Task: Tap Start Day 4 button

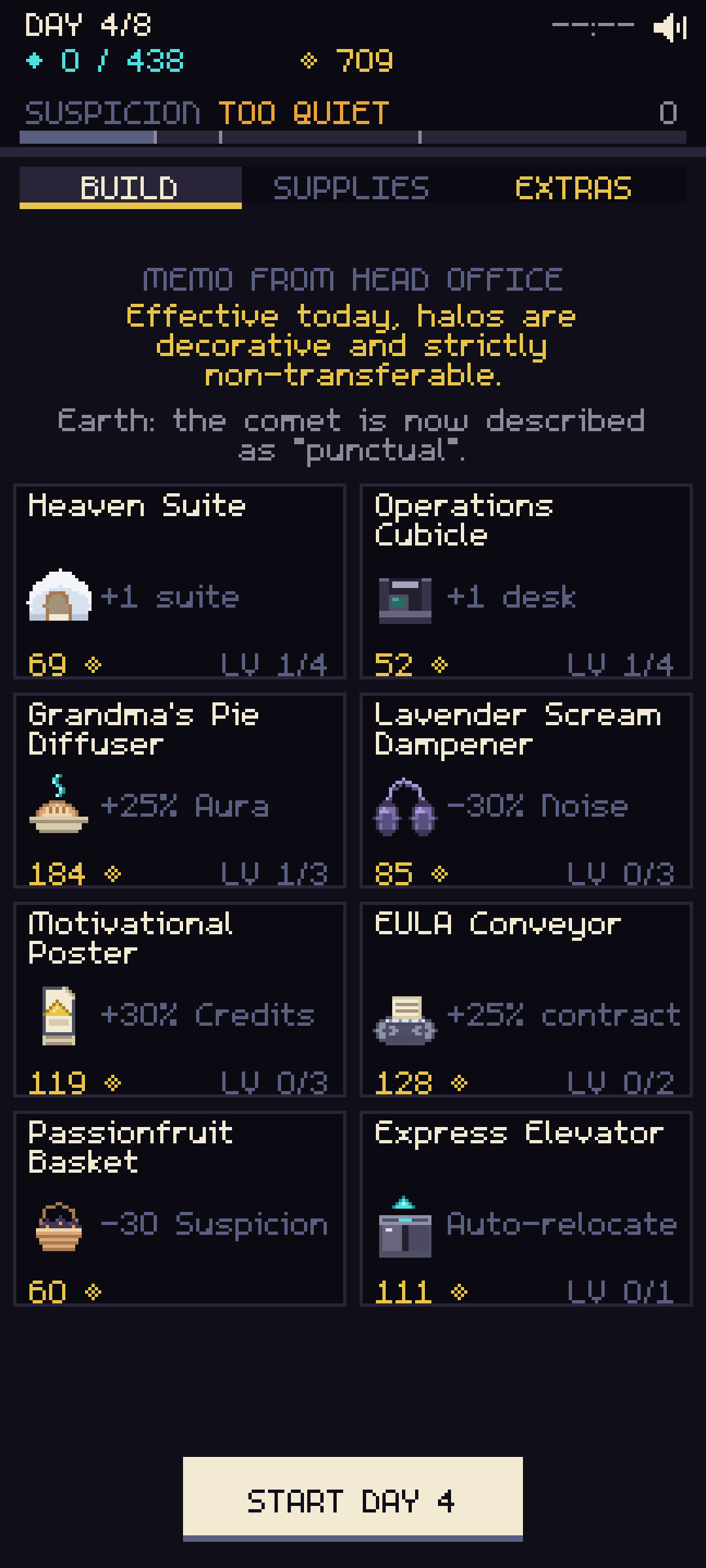Action: tap(353, 1499)
